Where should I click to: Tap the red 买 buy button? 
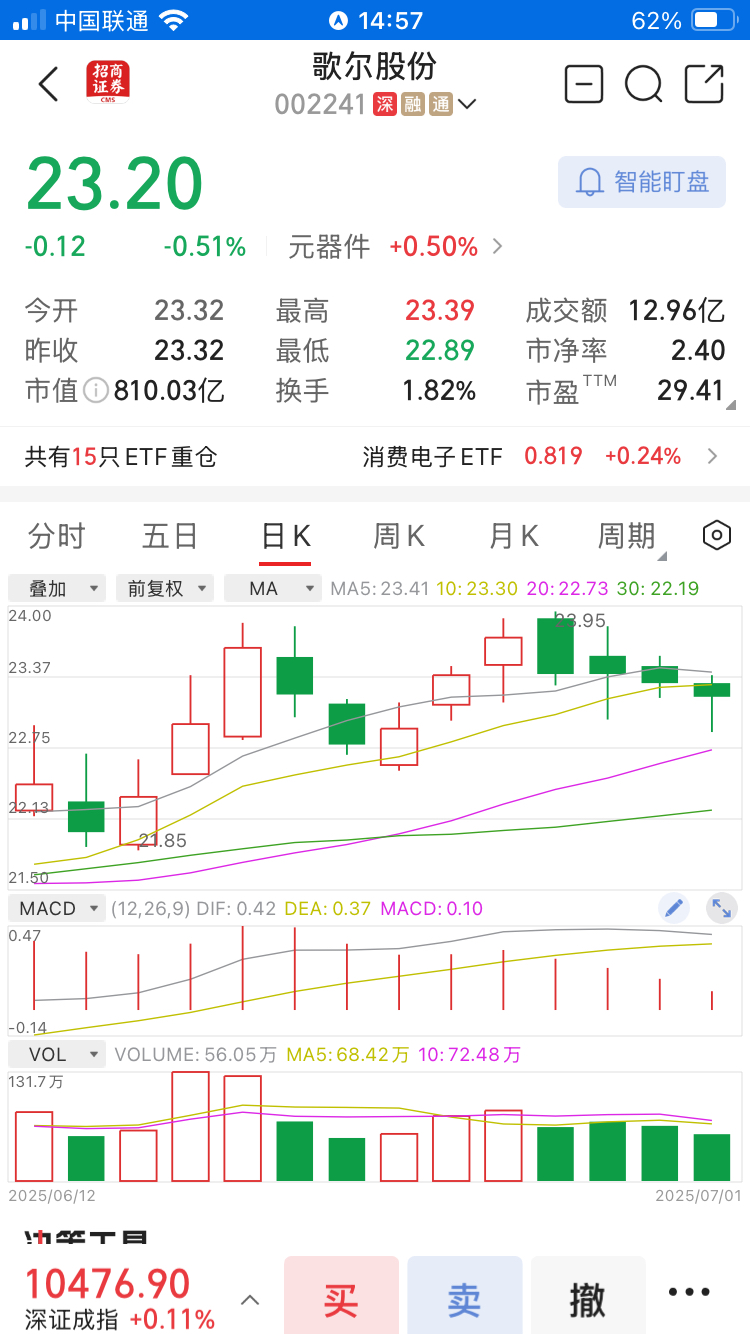[341, 1299]
